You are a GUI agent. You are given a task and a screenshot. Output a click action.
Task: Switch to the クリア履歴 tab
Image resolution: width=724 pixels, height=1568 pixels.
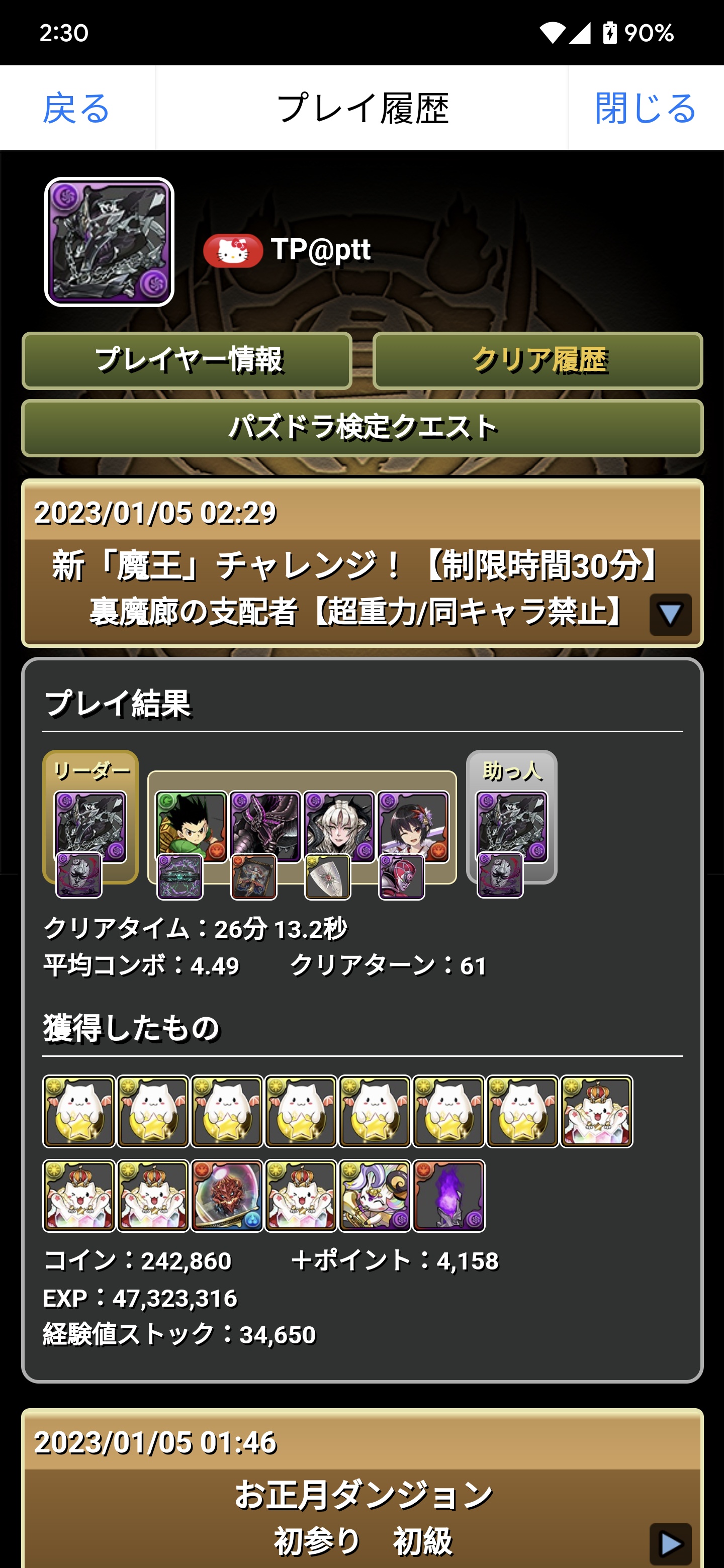(537, 360)
